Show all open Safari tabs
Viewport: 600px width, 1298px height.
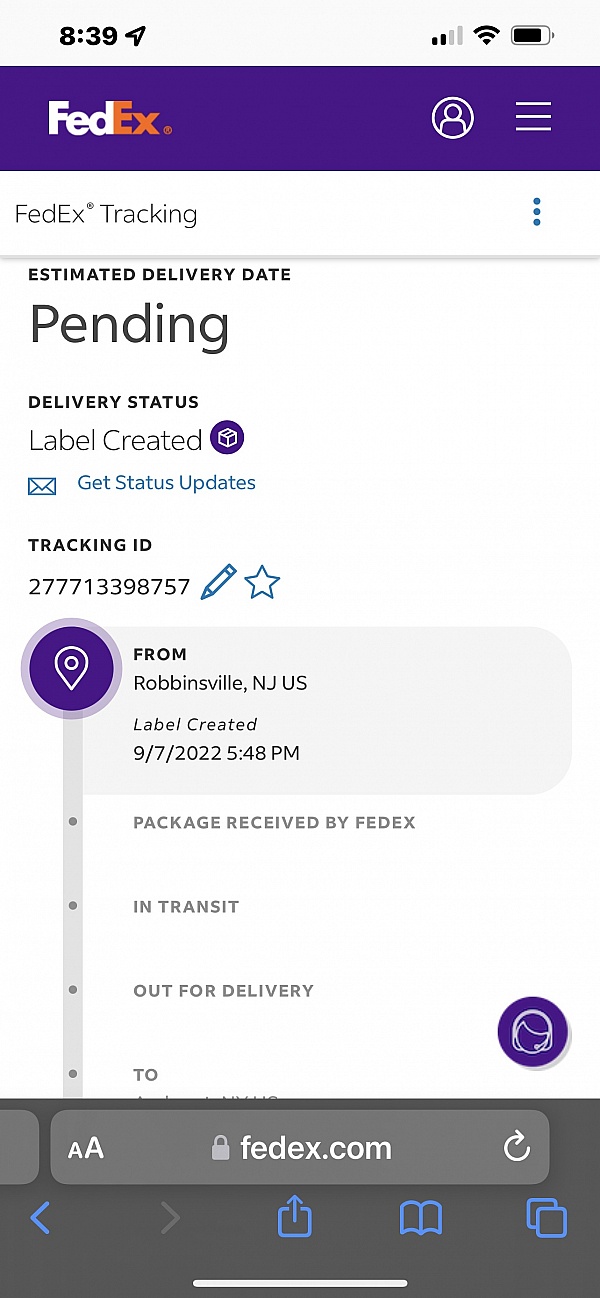(x=546, y=1217)
